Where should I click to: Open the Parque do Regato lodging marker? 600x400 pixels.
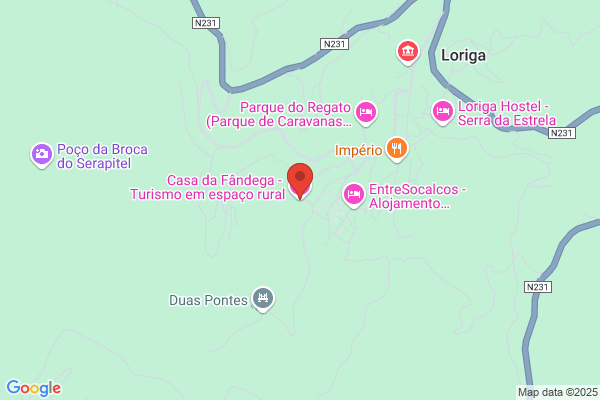click(366, 113)
